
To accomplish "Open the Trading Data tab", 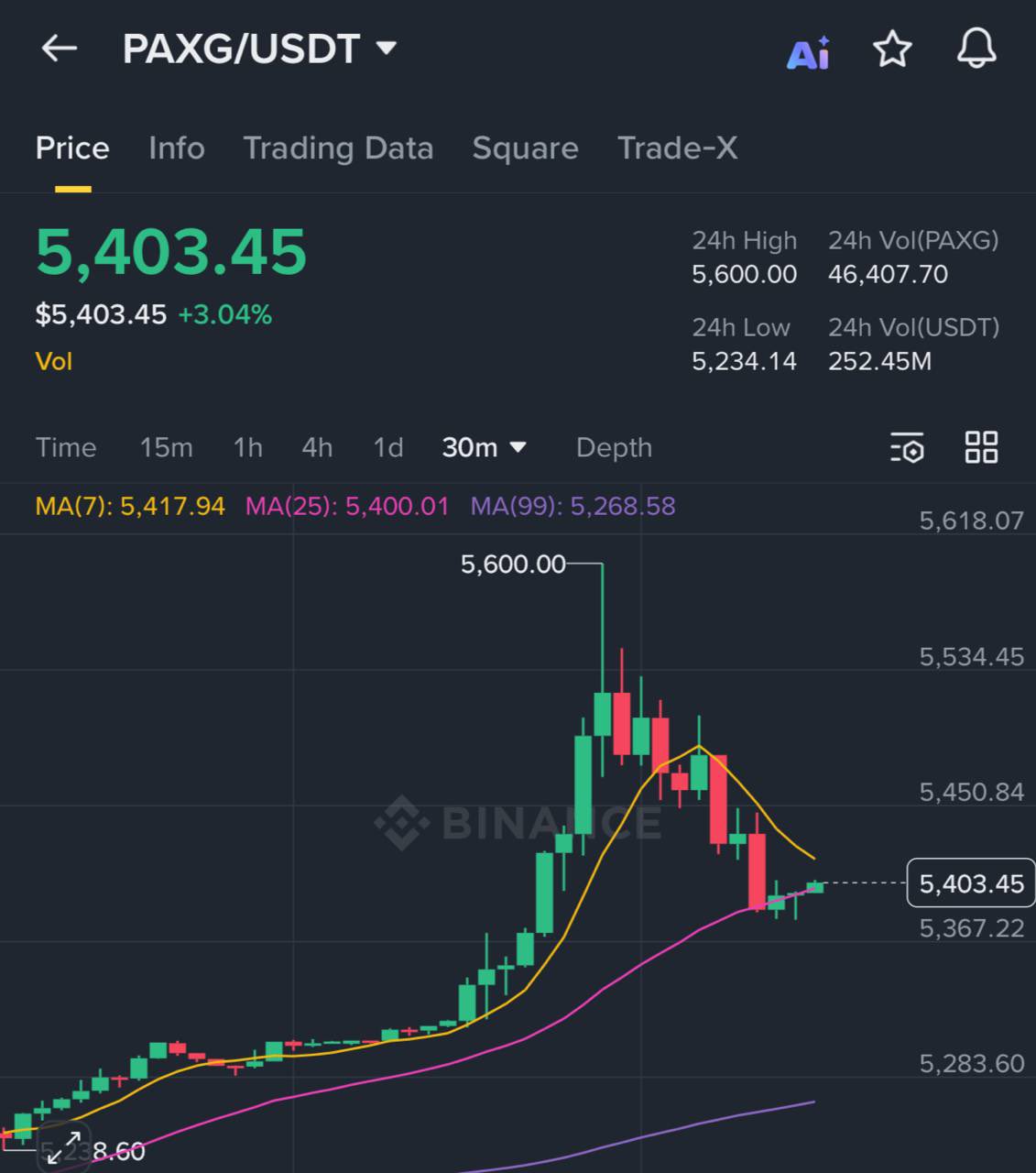I will point(338,148).
